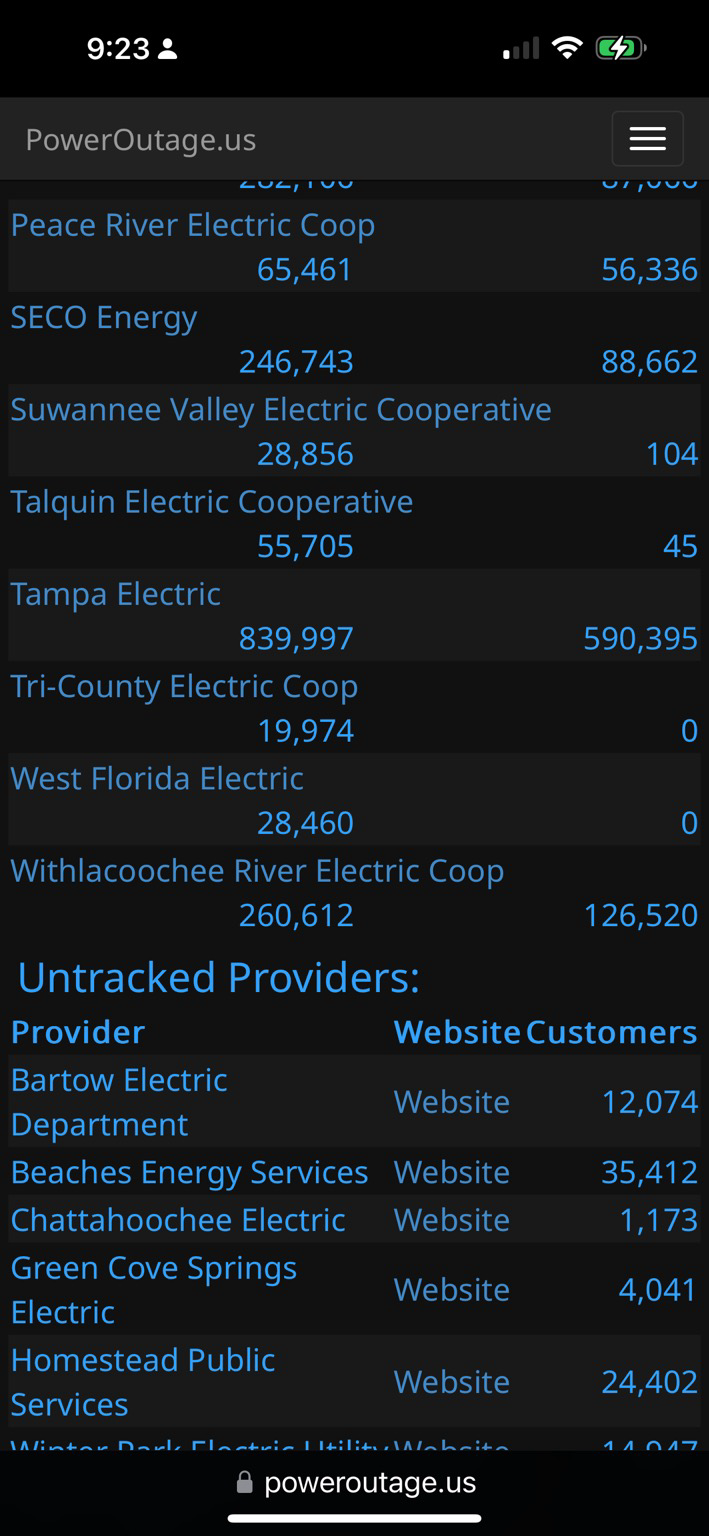Tap the poweroutage.us address bar

(x=355, y=1482)
